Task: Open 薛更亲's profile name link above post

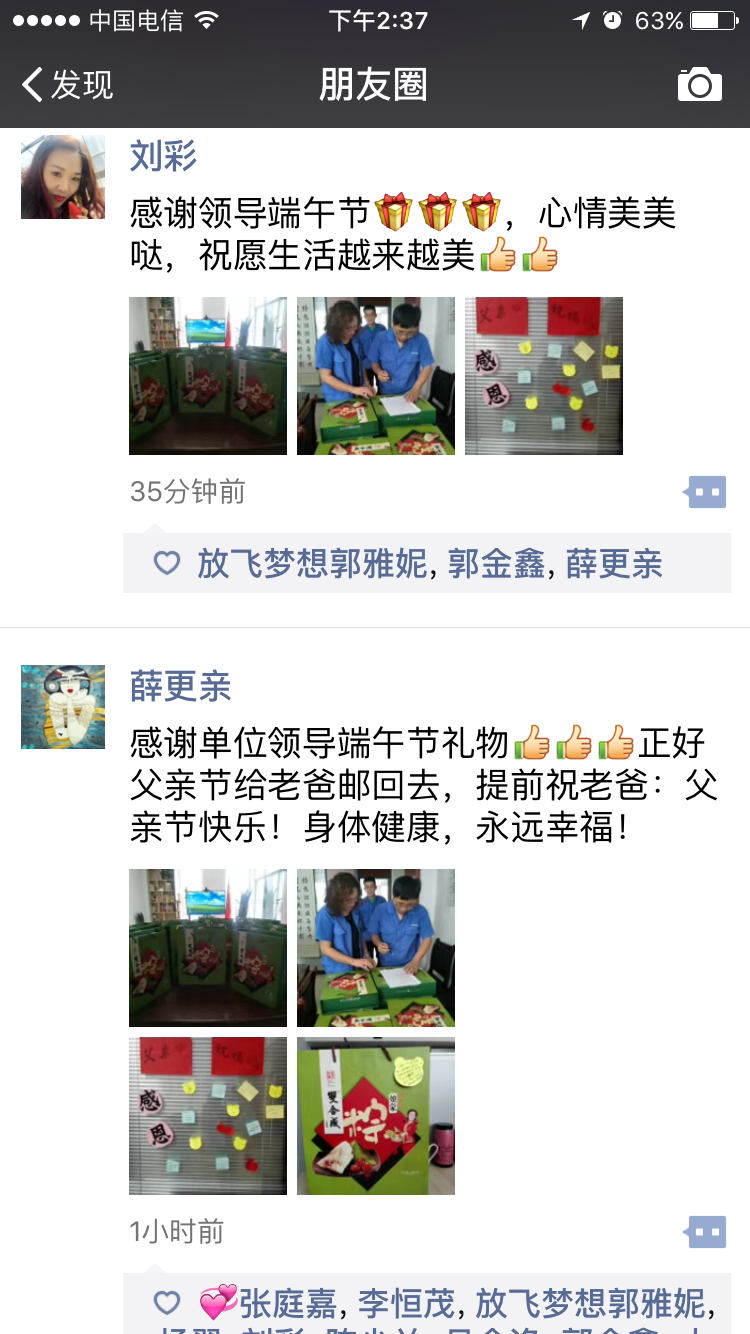Action: pos(180,687)
